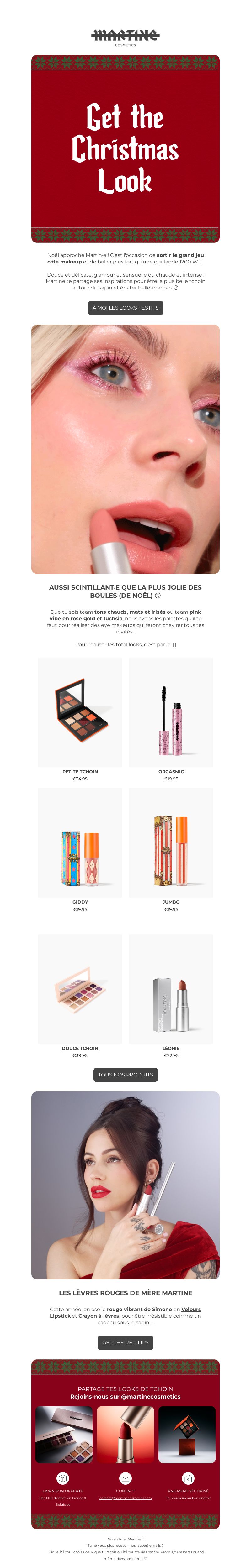The width and height of the screenshot is (251, 1568).
Task: Follow the Velours Lipstick link
Action: [x=191, y=1309]
